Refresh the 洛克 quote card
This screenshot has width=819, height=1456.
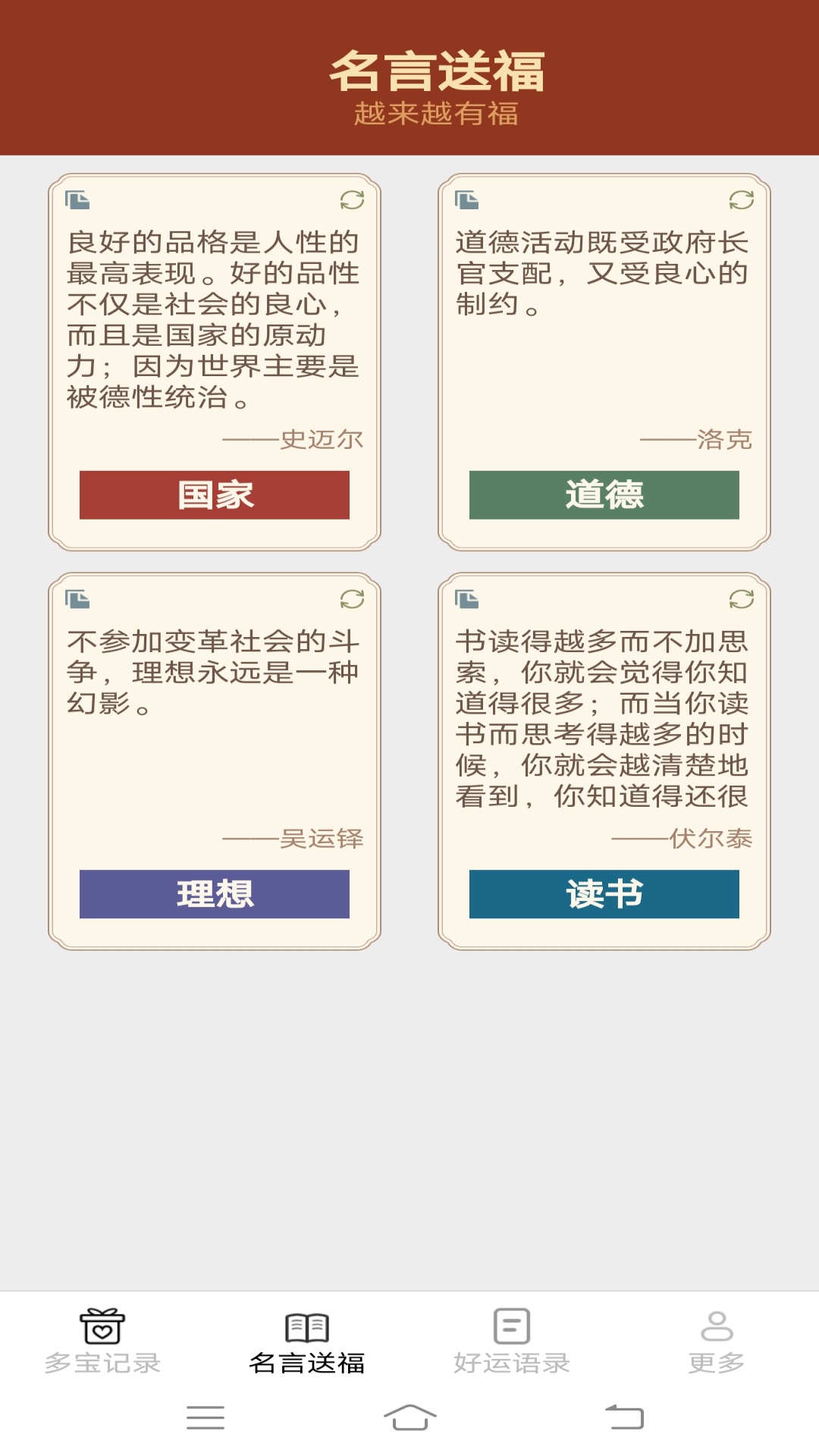742,200
